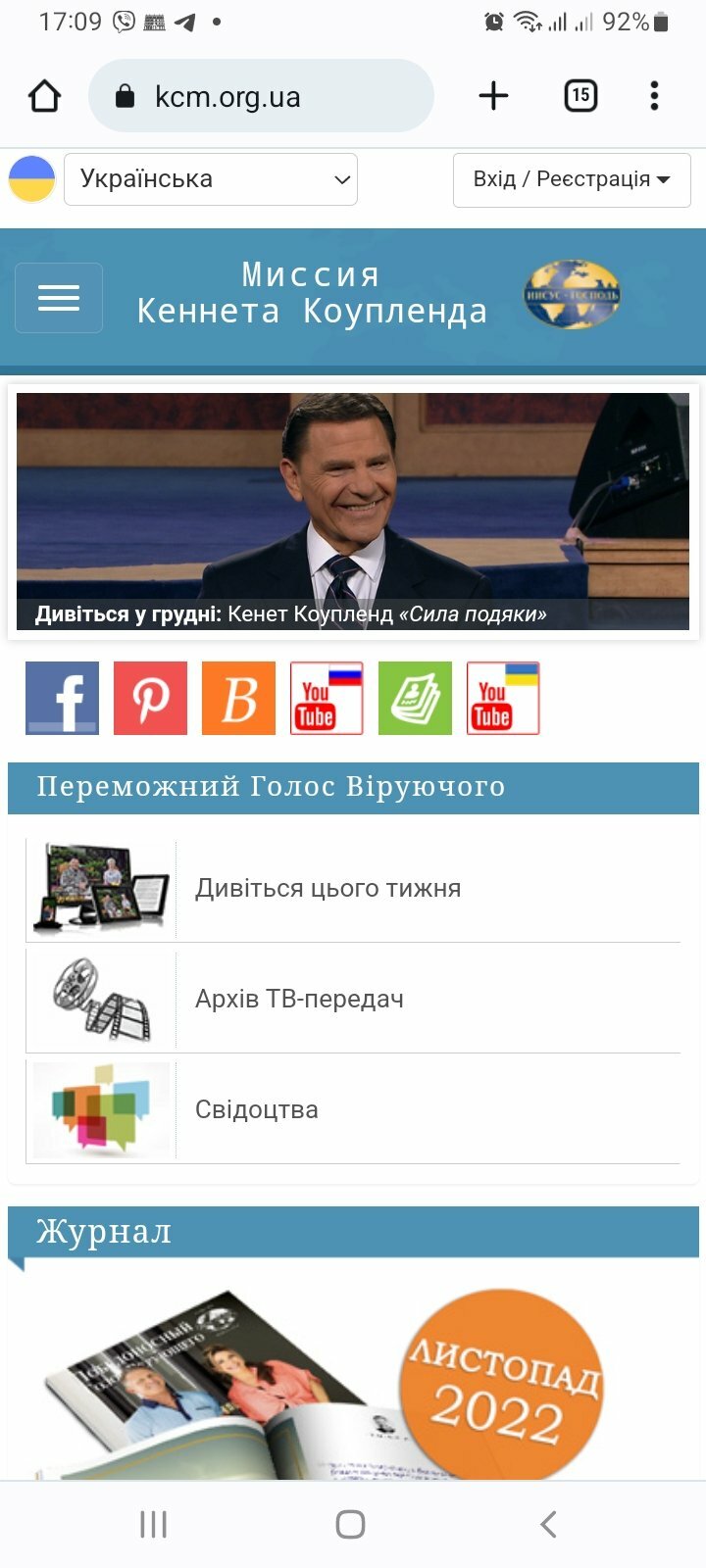Tap the kcm.org.ua address bar
Image resolution: width=706 pixels, height=1568 pixels.
(x=261, y=96)
